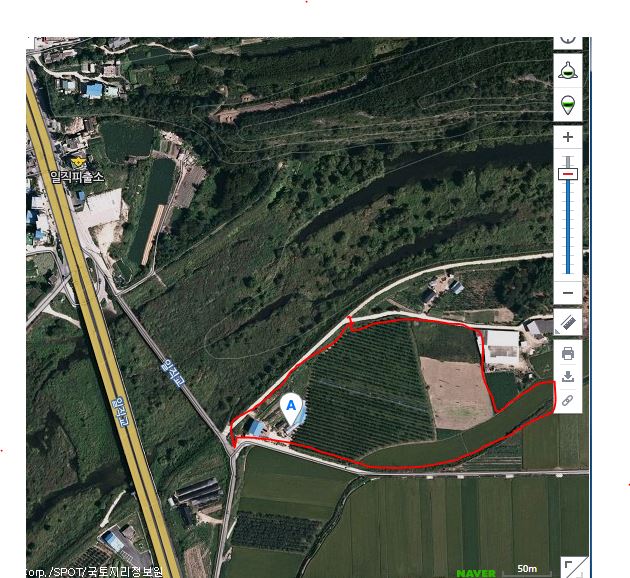Image resolution: width=630 pixels, height=578 pixels.
Task: Zoom in with the plus button
Action: [x=568, y=137]
